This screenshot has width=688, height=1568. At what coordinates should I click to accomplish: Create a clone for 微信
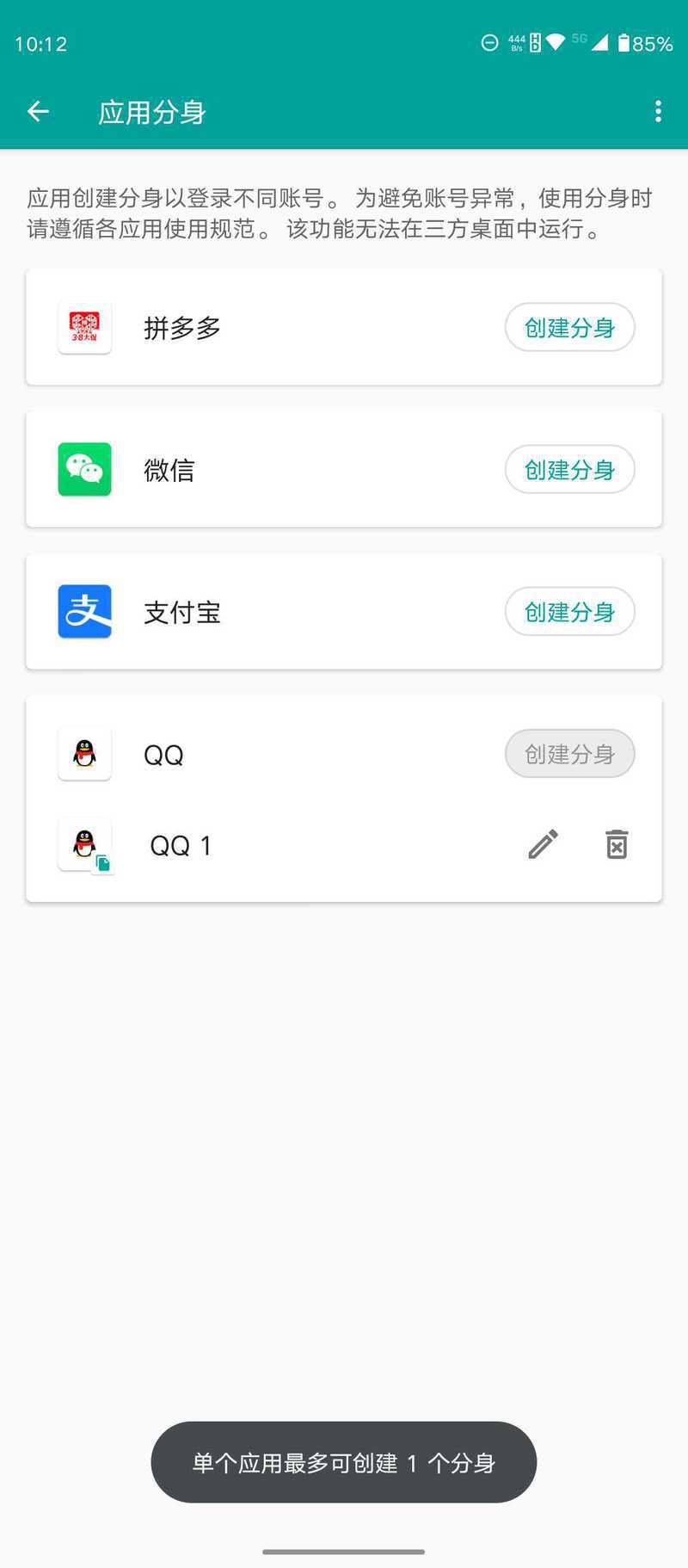569,469
